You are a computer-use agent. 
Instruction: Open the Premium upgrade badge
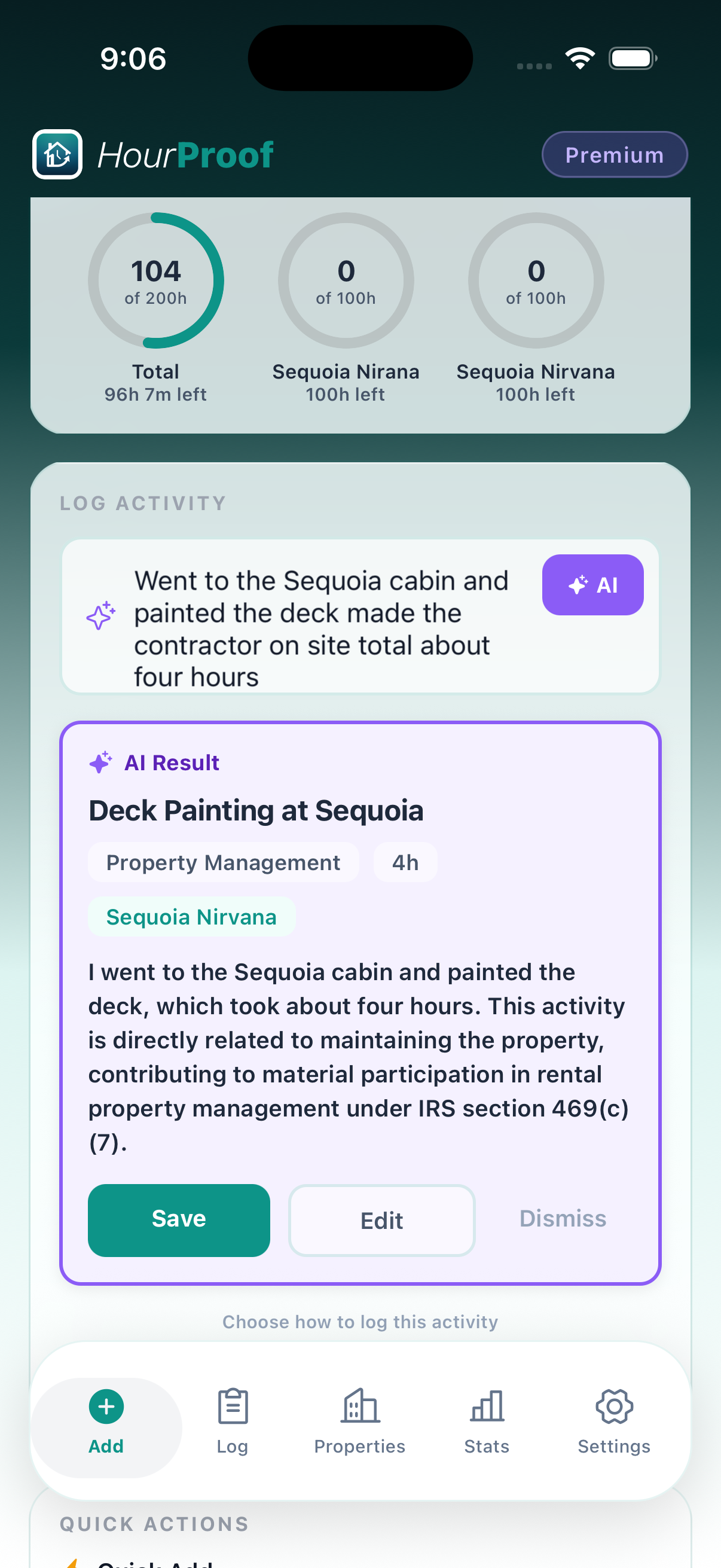[614, 154]
